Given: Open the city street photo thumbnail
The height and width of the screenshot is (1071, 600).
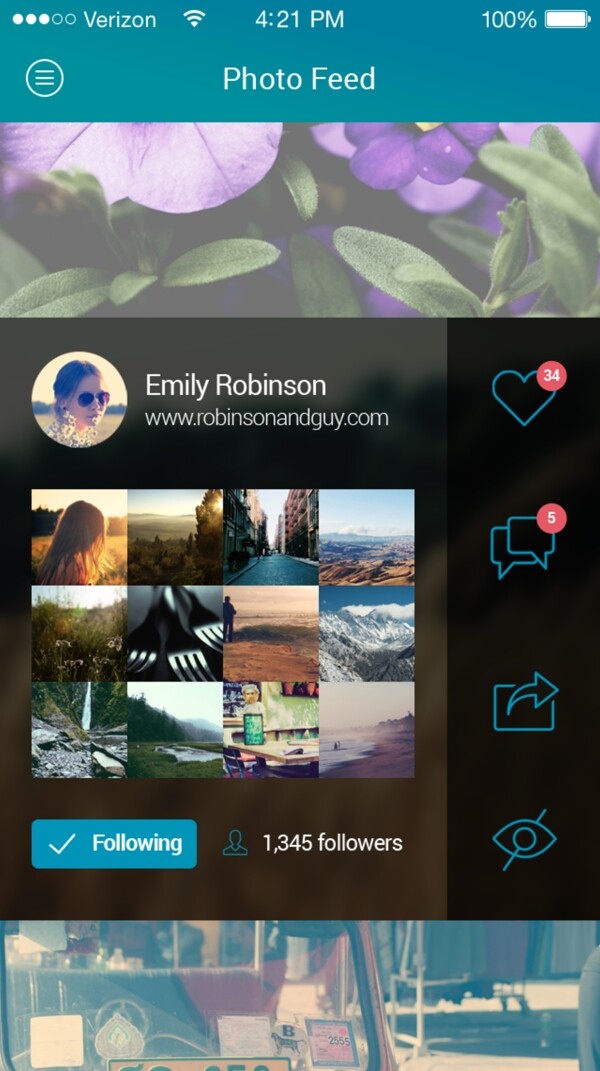Looking at the screenshot, I should coord(270,536).
